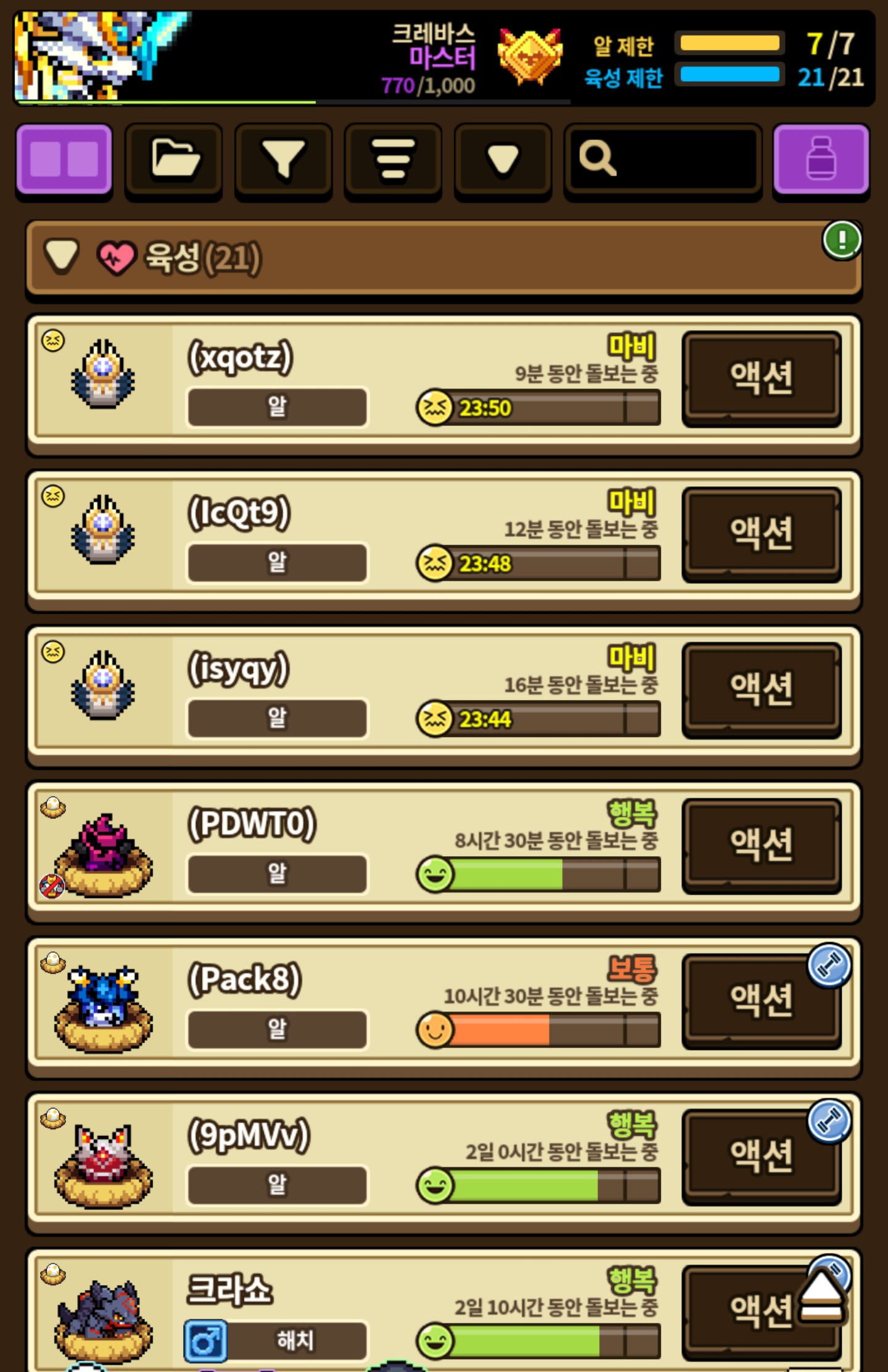The height and width of the screenshot is (1372, 888).
Task: Expand the dropdown arrow in the toolbar
Action: click(503, 159)
